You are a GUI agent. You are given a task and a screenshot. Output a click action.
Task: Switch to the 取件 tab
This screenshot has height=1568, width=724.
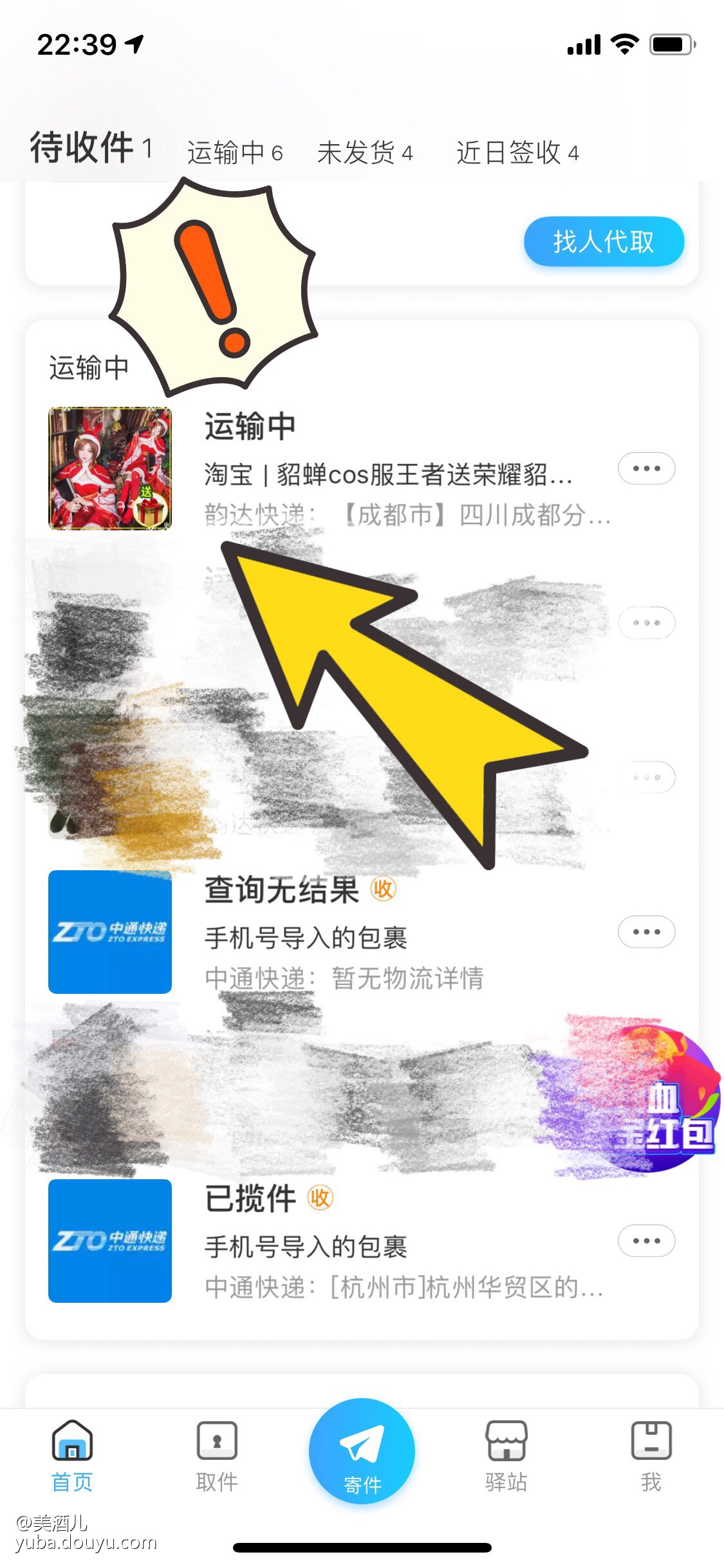point(217,1457)
